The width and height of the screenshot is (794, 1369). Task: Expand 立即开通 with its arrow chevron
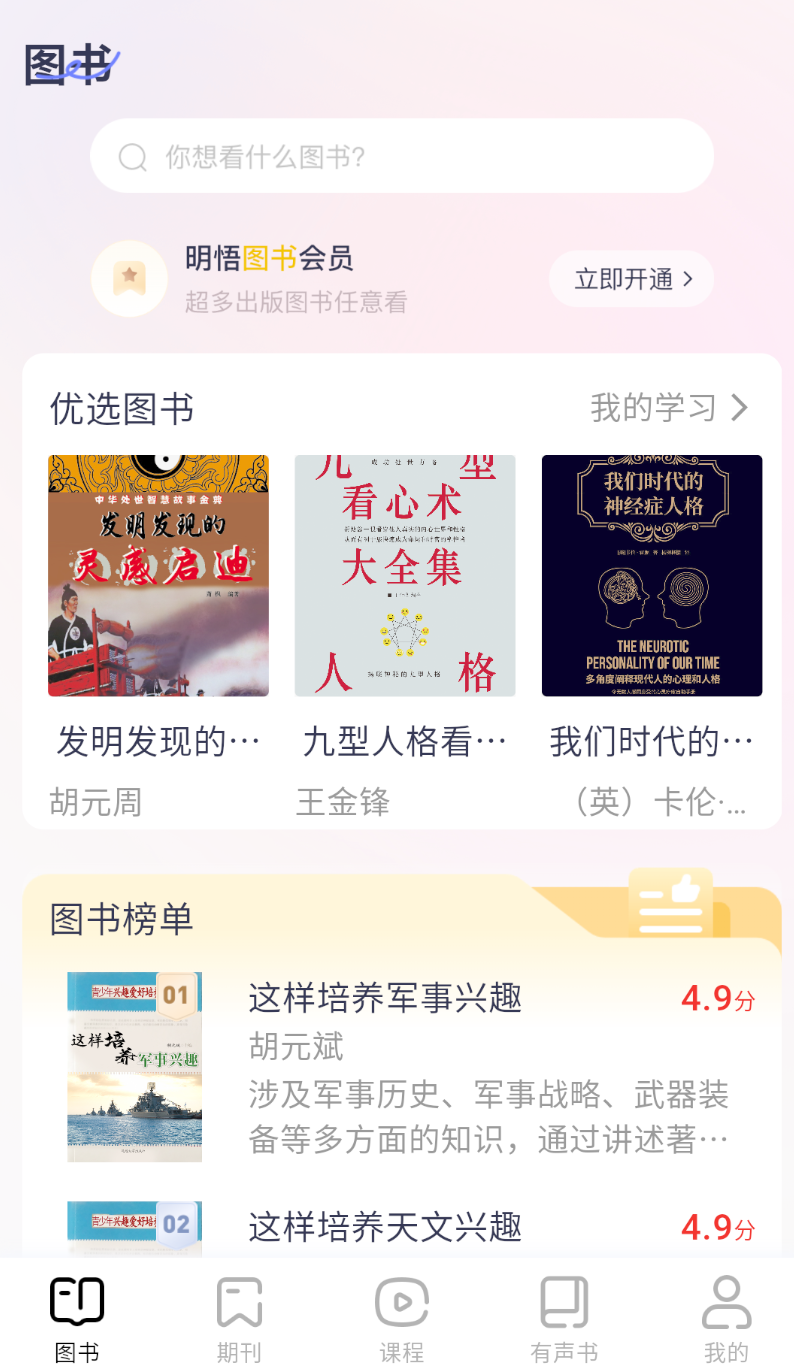687,279
